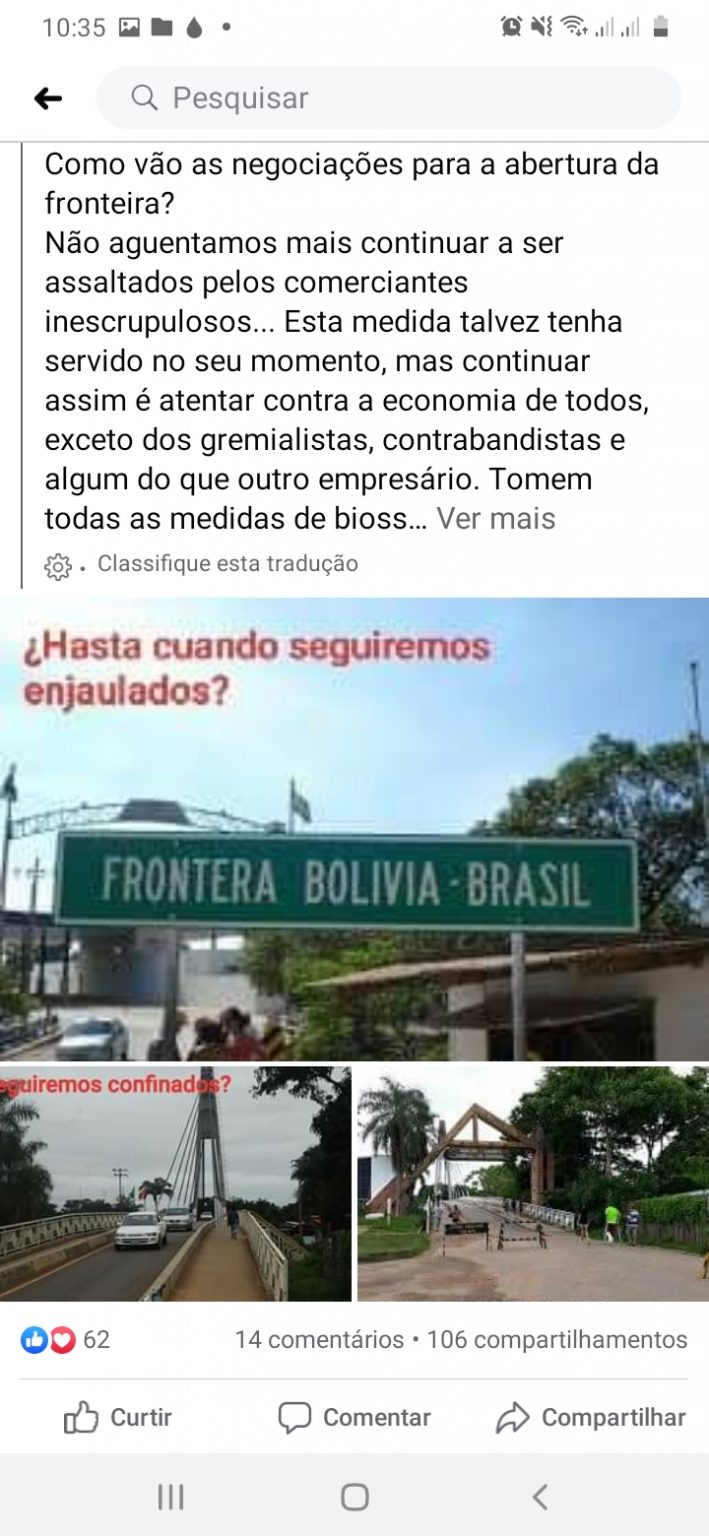Viewport: 709px width, 1536px height.
Task: Expand the post with Ver mais
Action: (496, 518)
